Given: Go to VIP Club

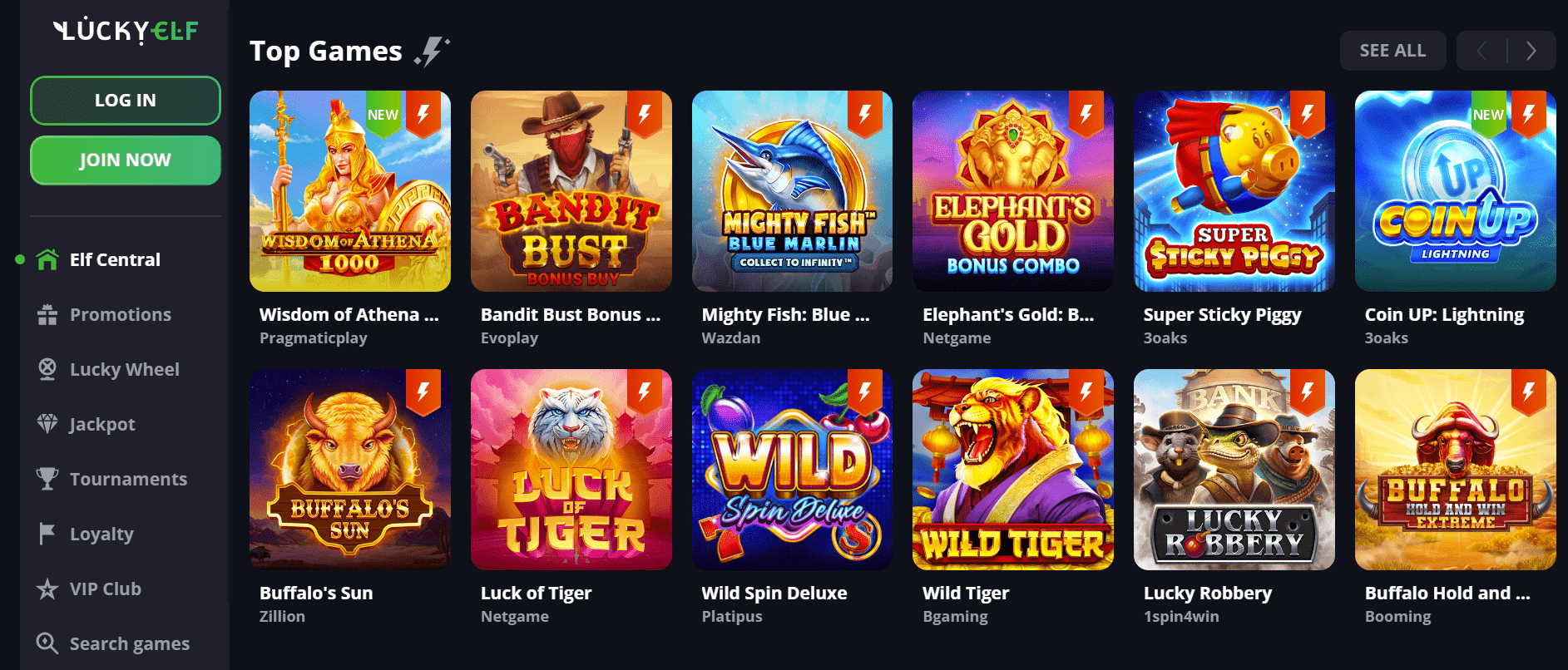Looking at the screenshot, I should pos(105,589).
